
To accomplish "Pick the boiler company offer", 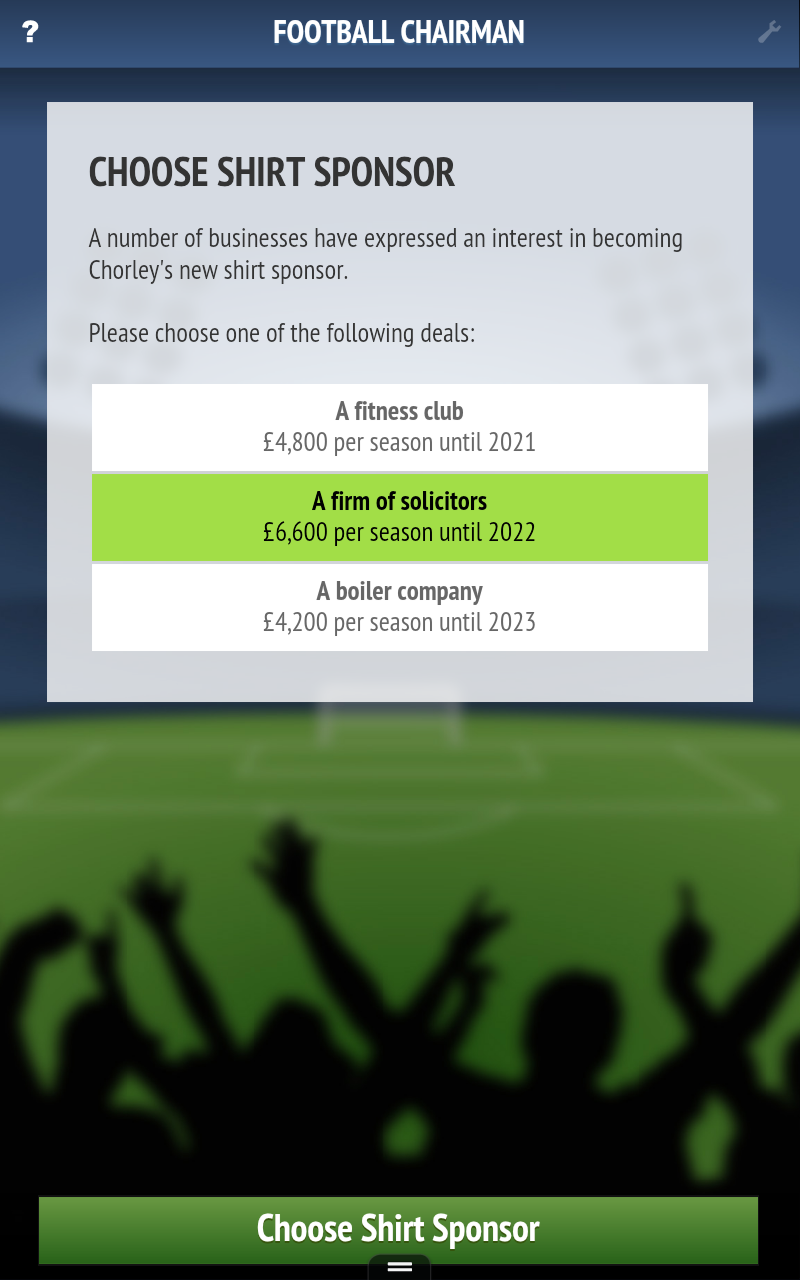I will (400, 607).
